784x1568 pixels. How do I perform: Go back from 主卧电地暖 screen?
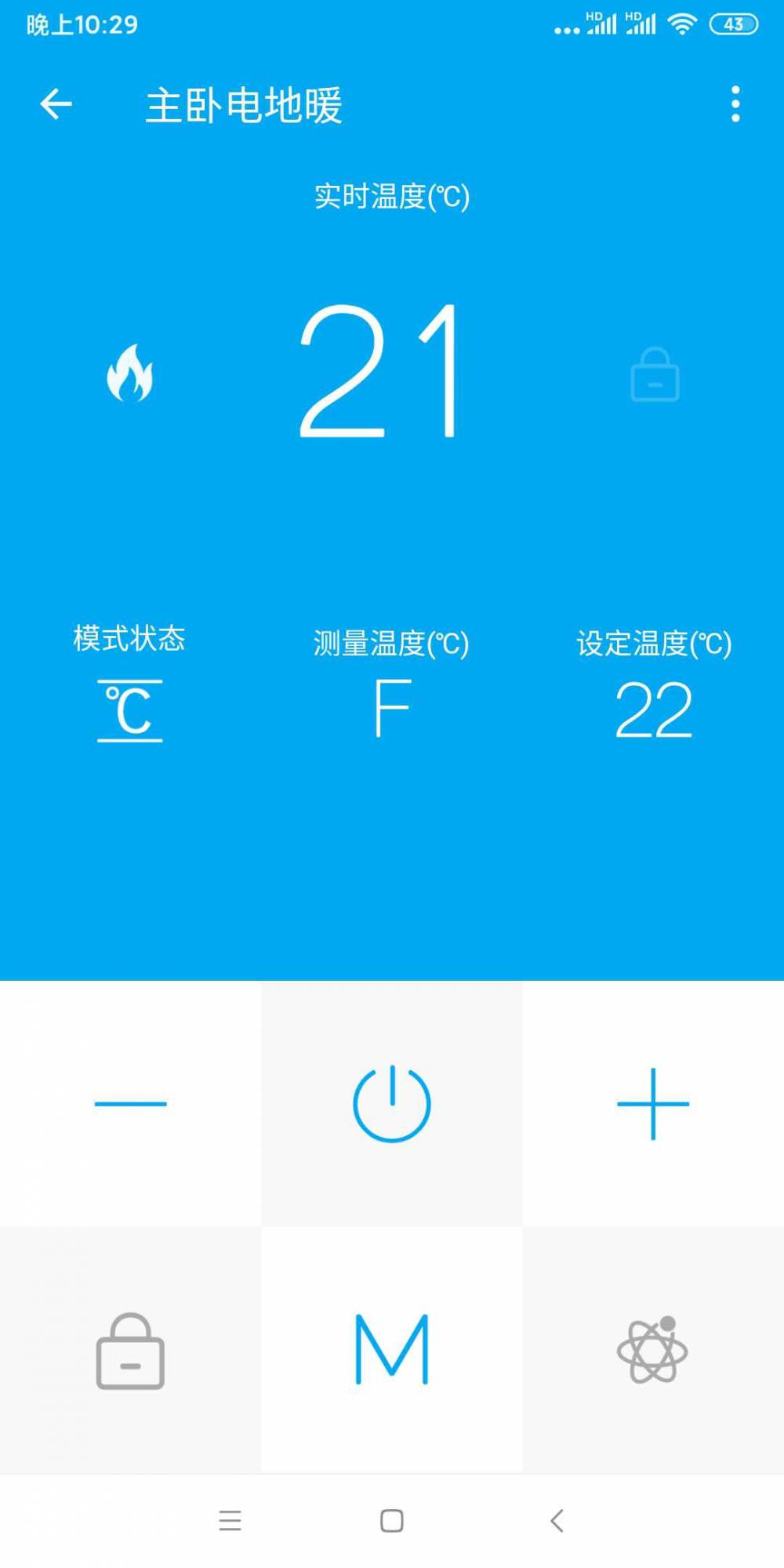56,104
